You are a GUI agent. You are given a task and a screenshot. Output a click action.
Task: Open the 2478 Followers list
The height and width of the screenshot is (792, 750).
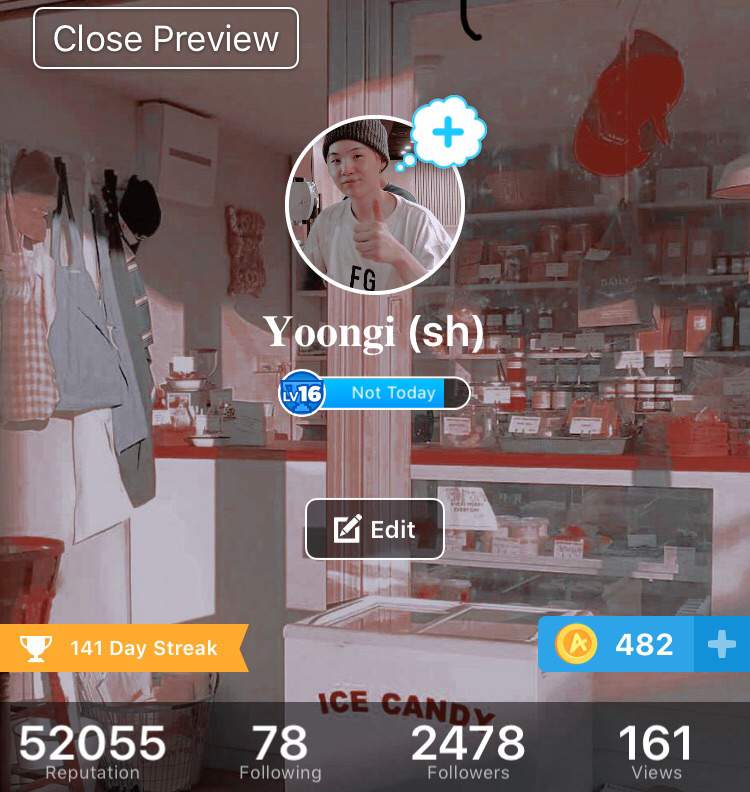point(468,752)
